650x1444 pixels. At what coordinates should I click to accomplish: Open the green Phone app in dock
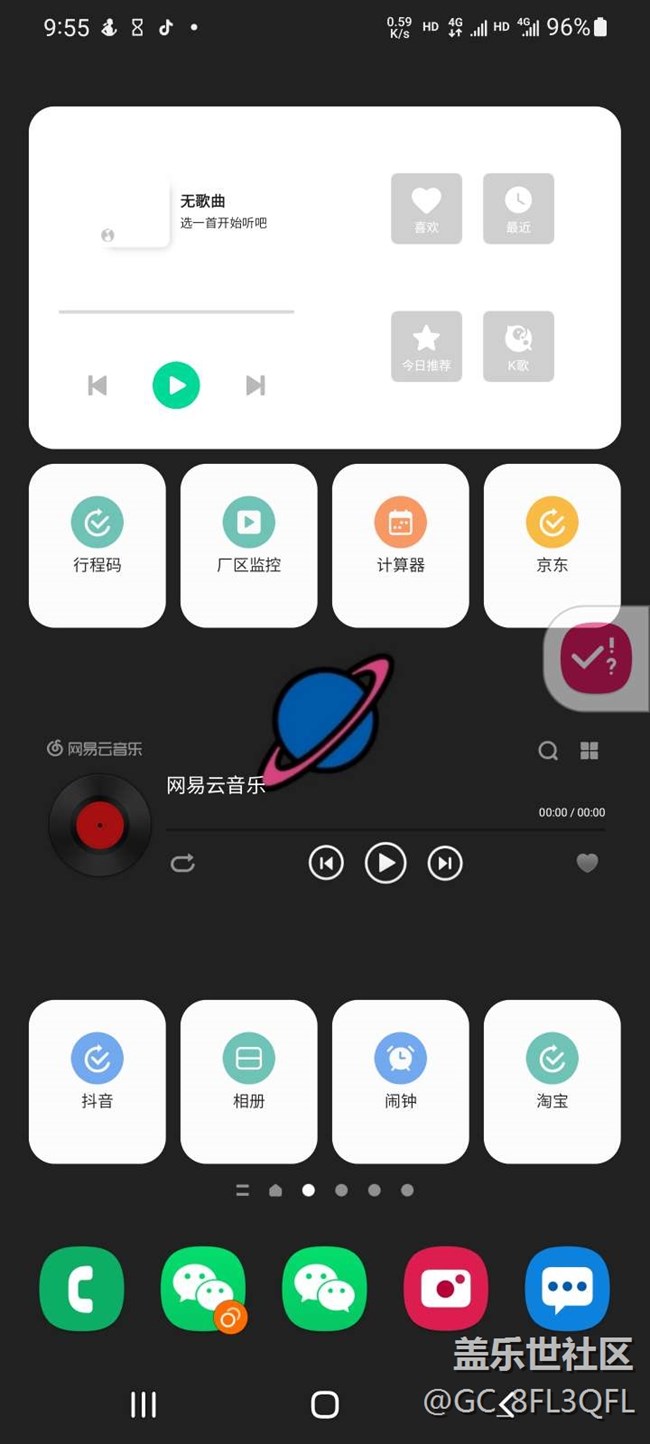(x=82, y=1290)
